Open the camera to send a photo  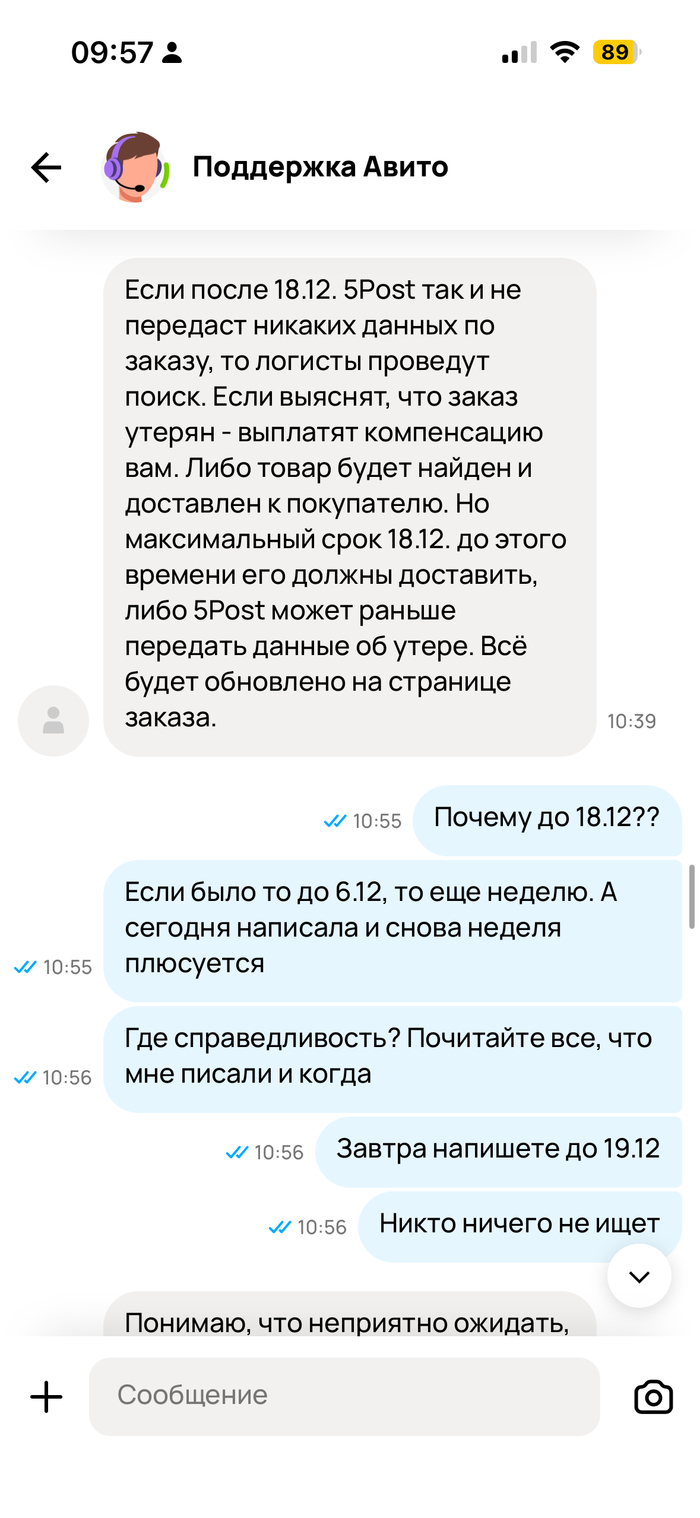coord(653,1397)
